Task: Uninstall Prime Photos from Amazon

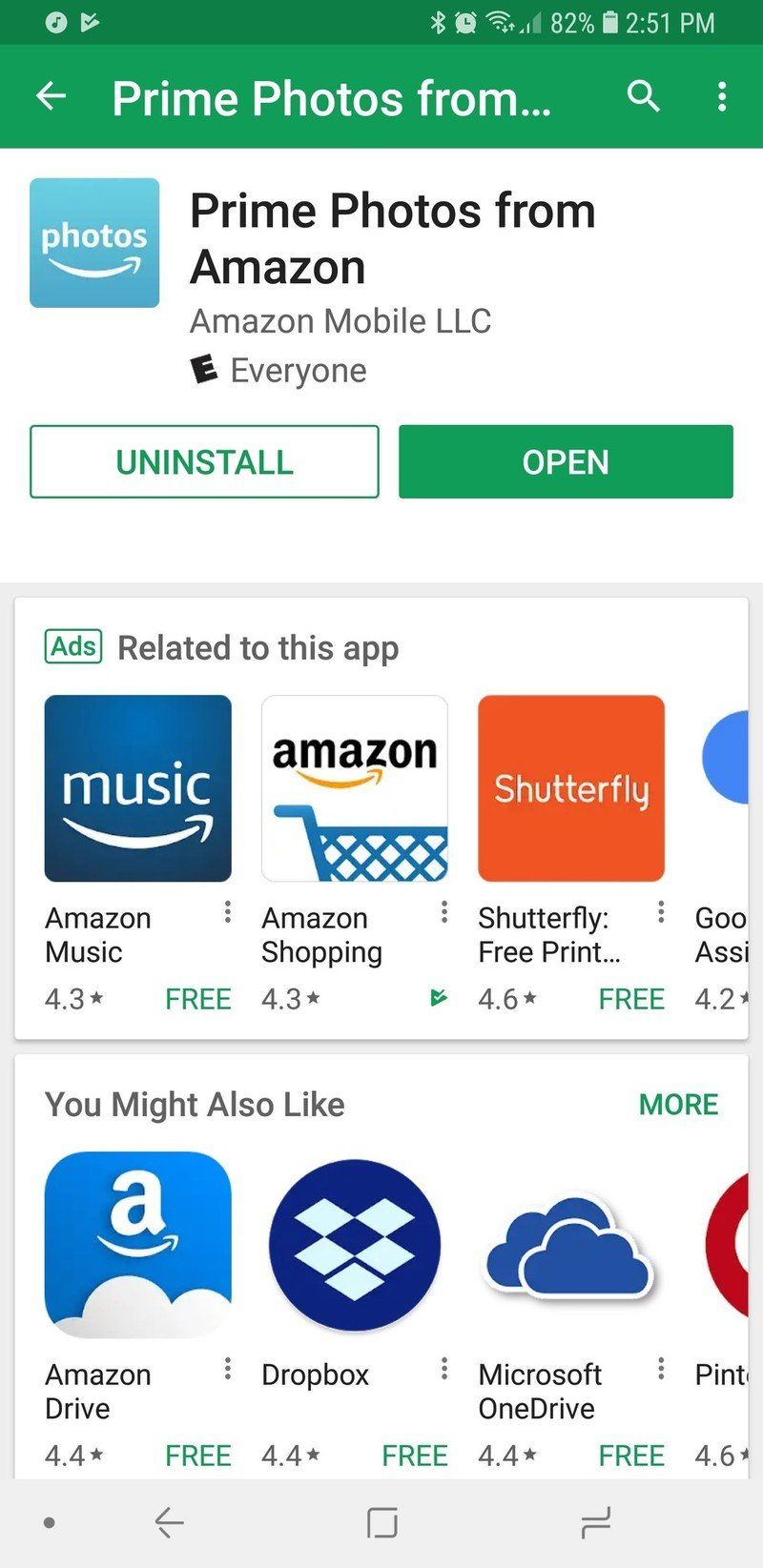Action: click(204, 462)
